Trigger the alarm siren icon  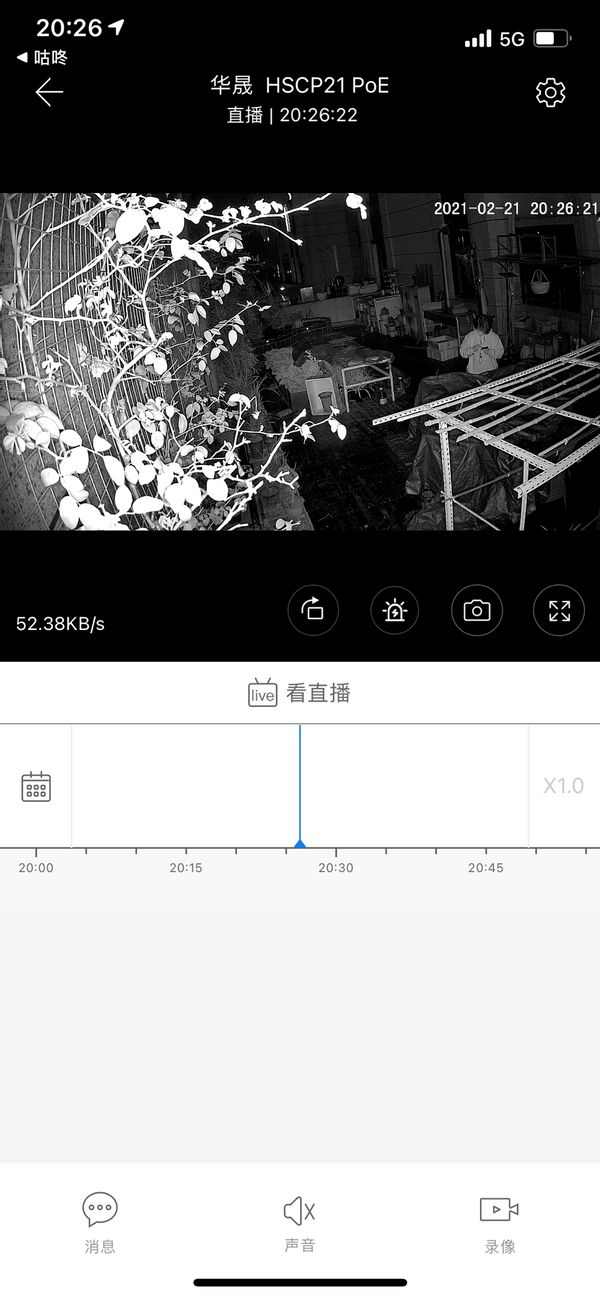(395, 610)
